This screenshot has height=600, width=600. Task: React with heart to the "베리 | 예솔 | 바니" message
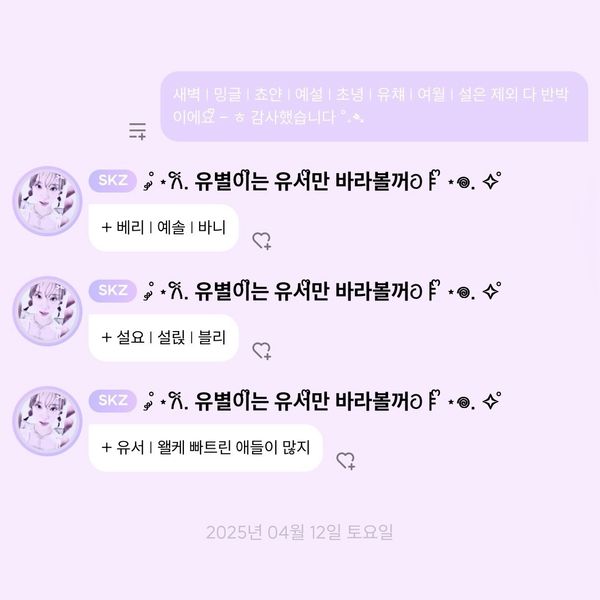[261, 241]
